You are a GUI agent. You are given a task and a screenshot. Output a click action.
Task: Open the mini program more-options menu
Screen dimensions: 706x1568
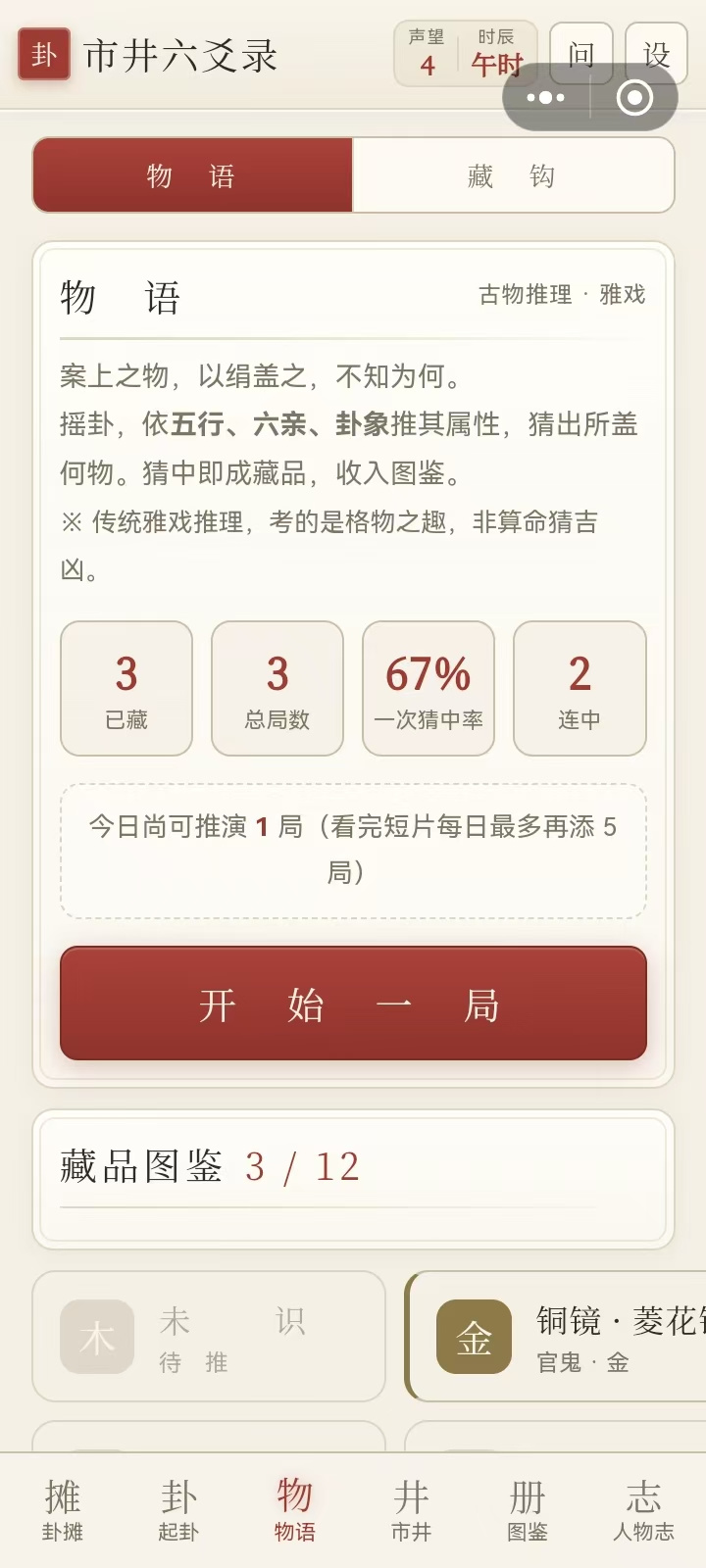point(546,97)
